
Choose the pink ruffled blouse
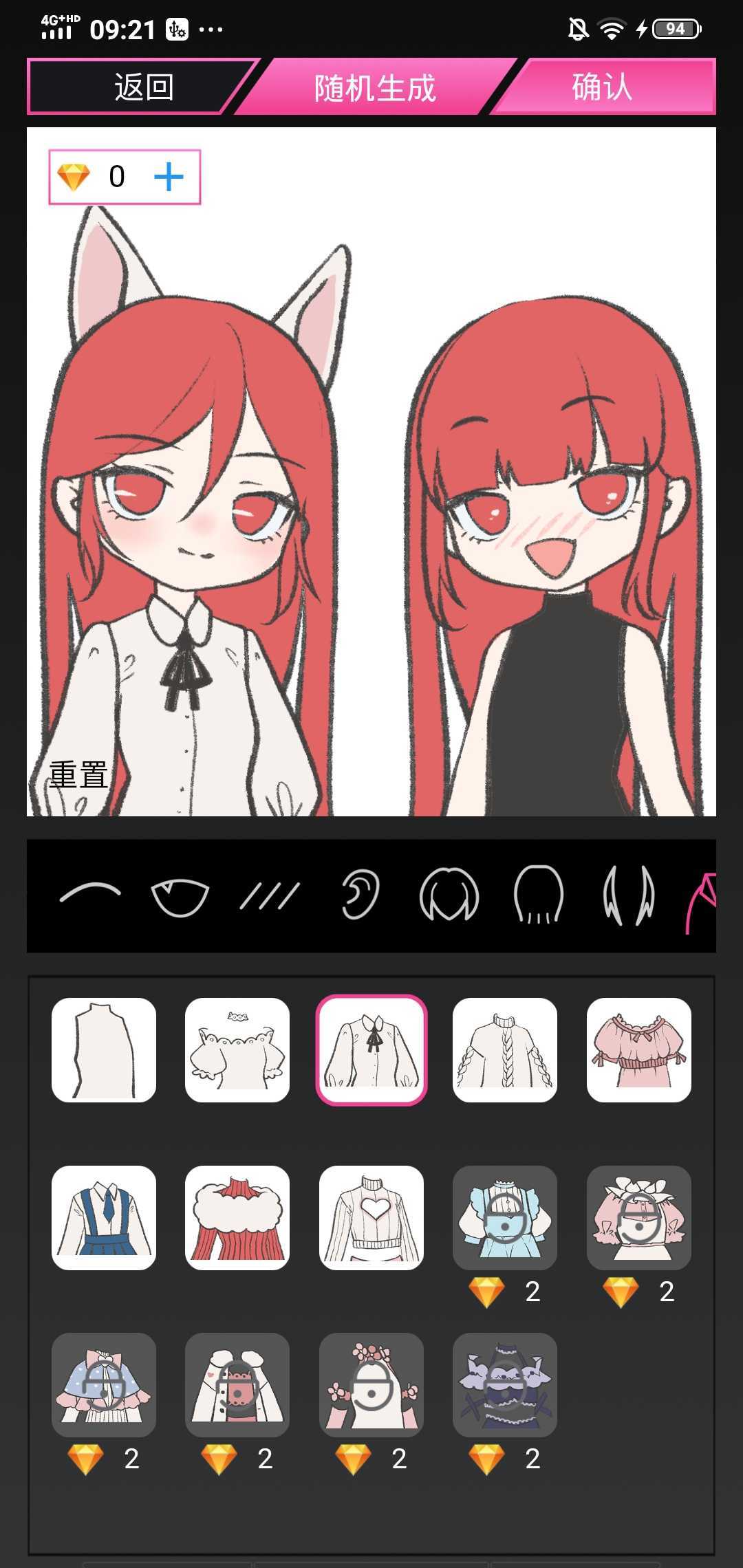pos(638,1050)
